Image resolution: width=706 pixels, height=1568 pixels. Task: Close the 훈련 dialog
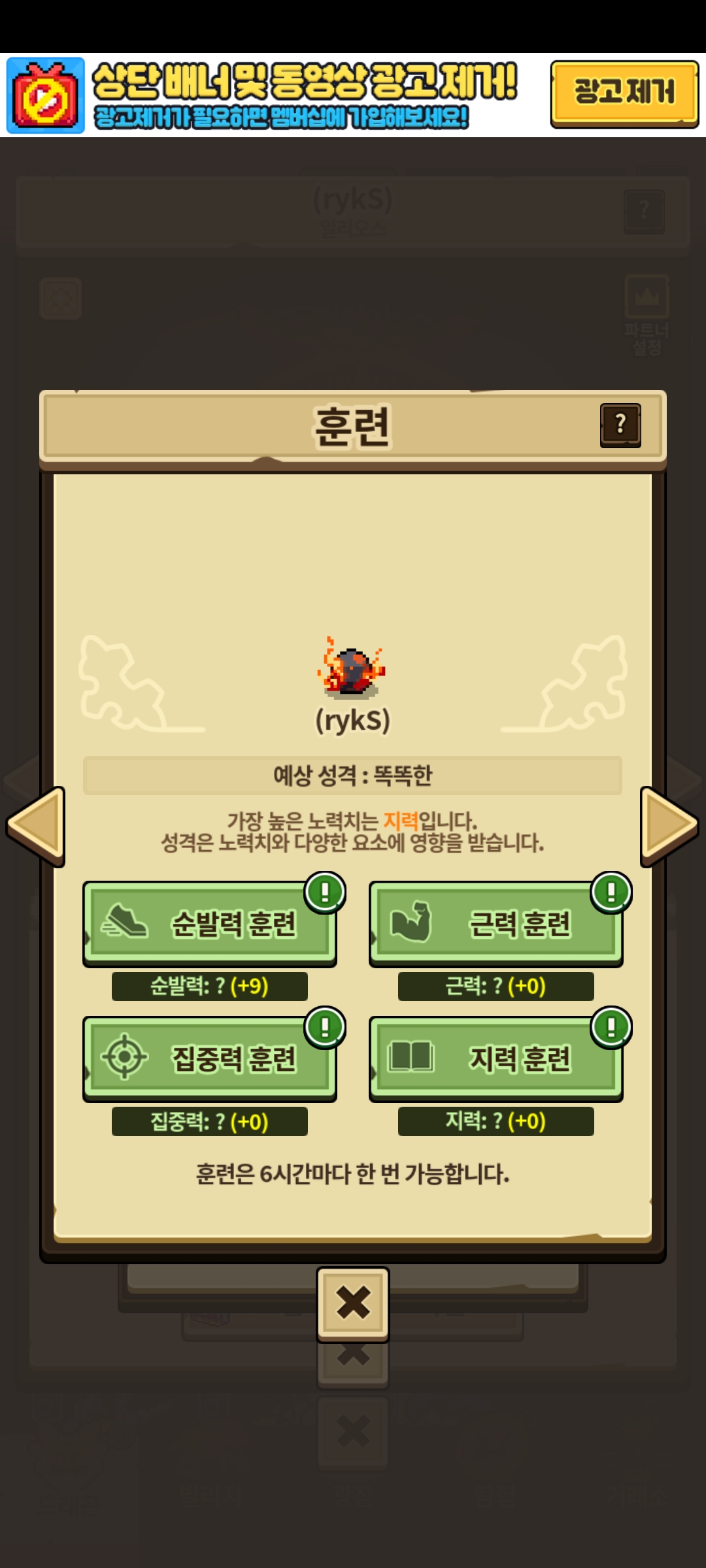353,1303
